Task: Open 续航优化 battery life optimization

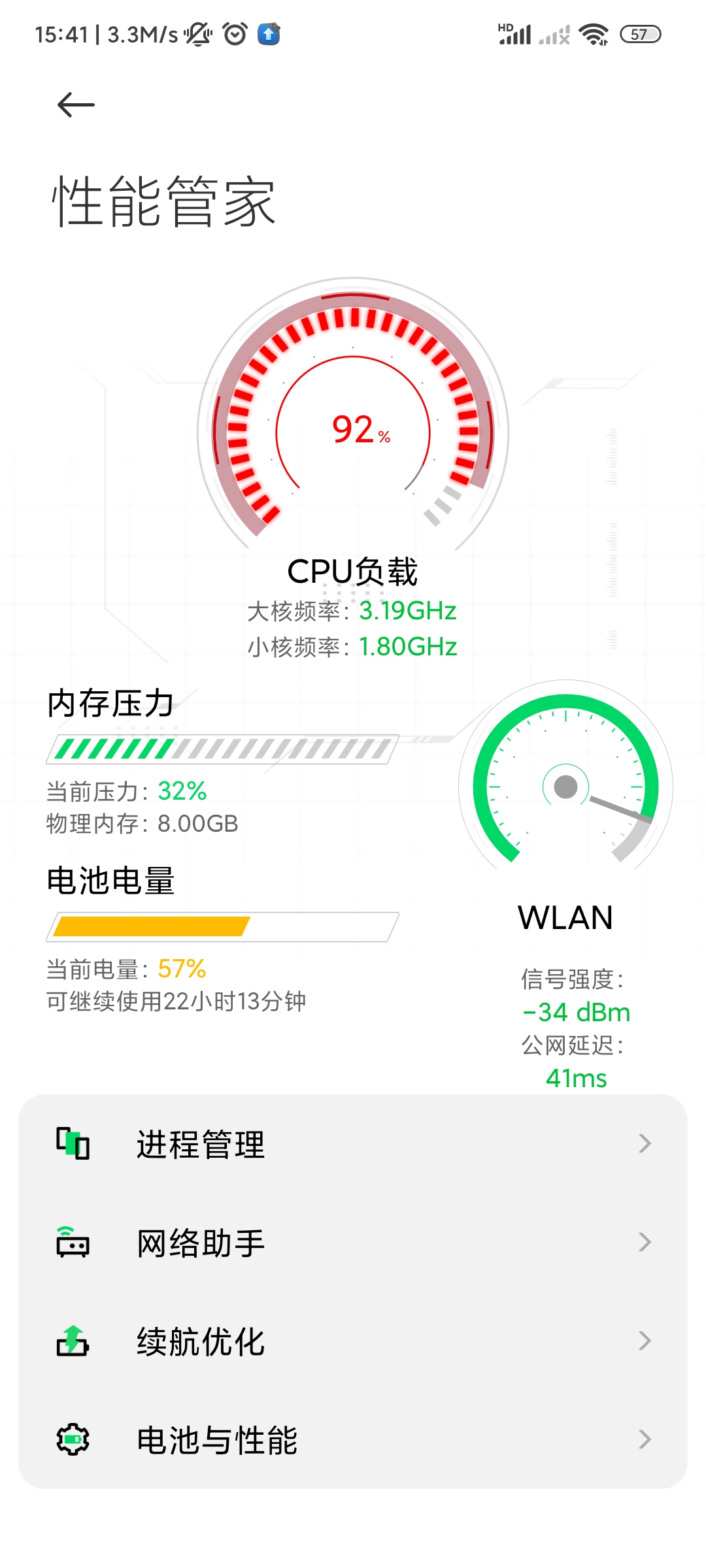Action: [x=353, y=1341]
